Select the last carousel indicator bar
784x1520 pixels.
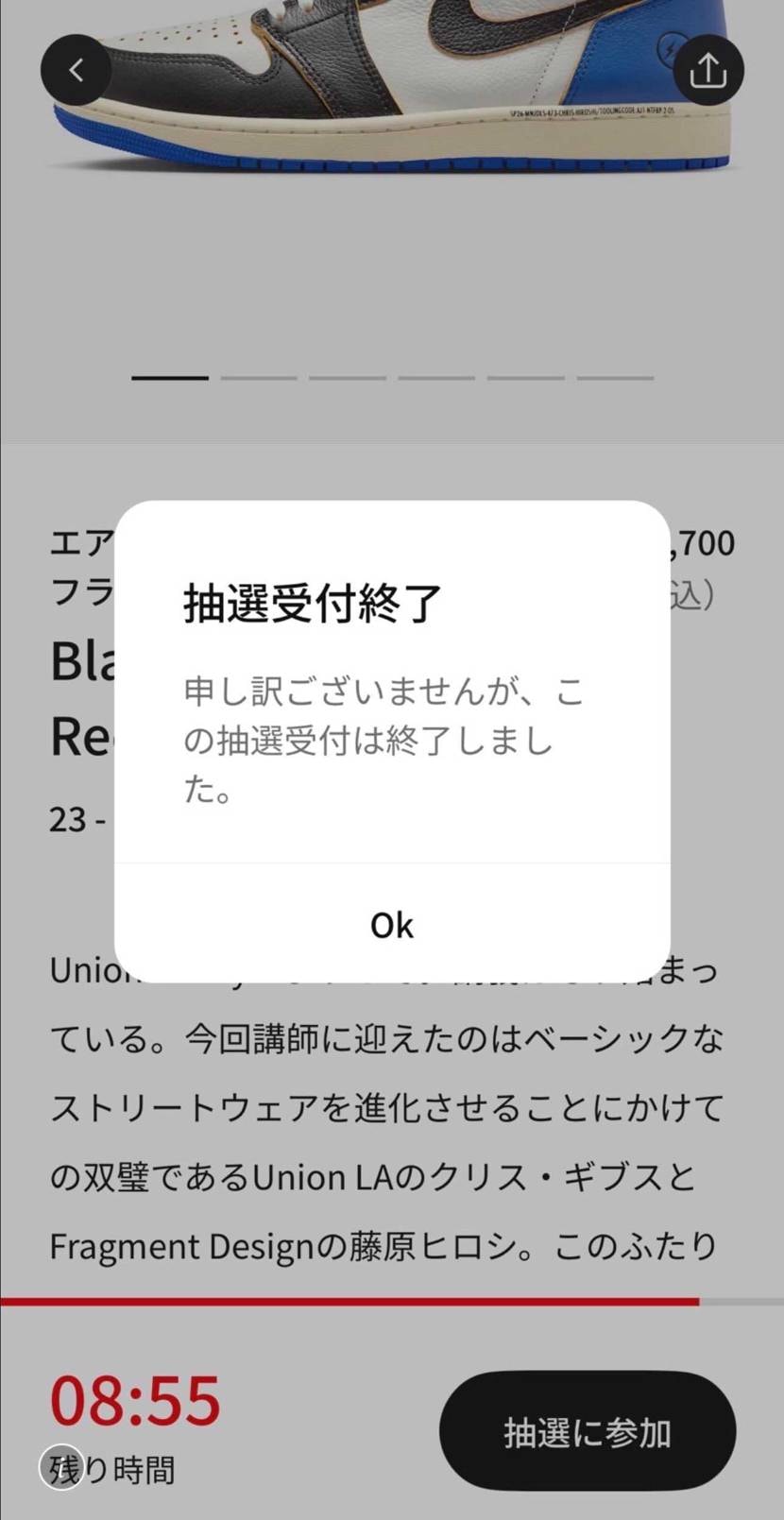tap(614, 377)
